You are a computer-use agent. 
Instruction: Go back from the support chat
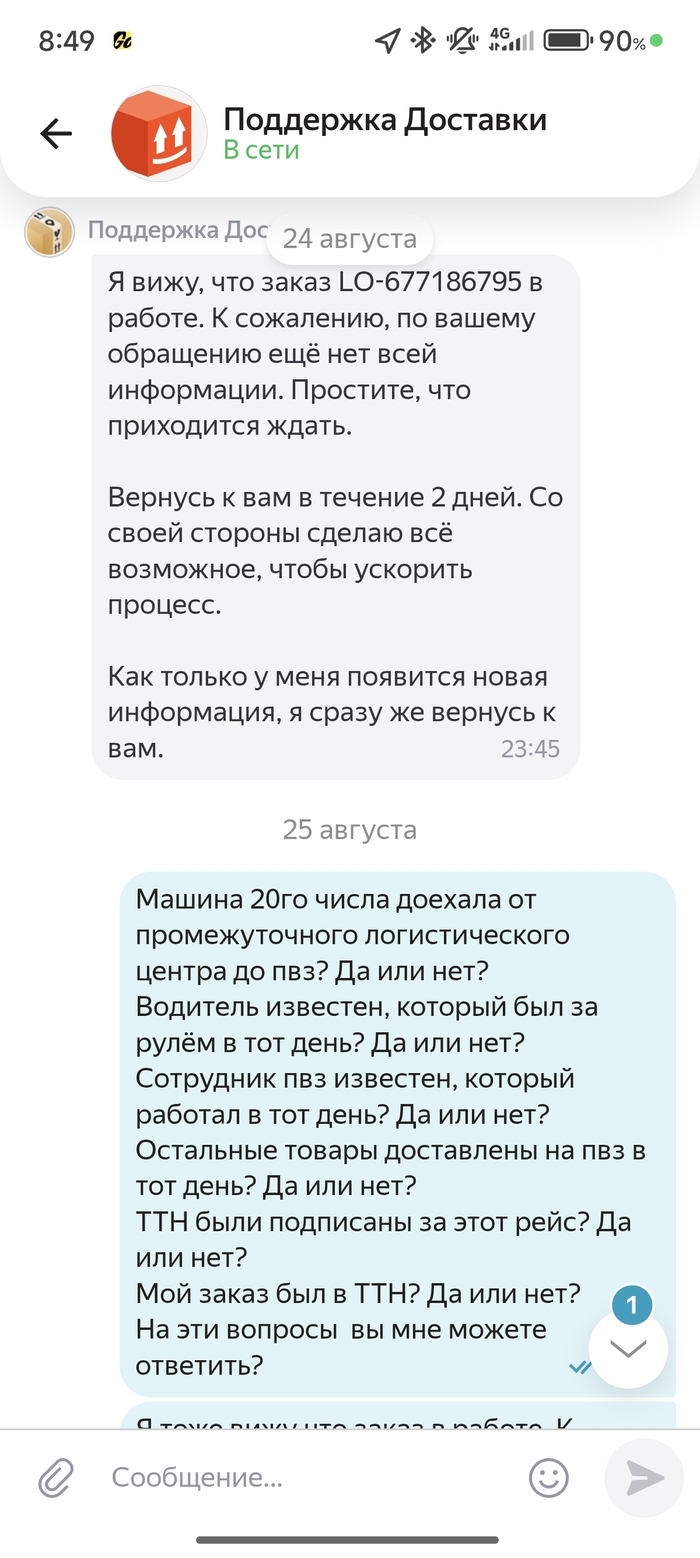coord(56,134)
